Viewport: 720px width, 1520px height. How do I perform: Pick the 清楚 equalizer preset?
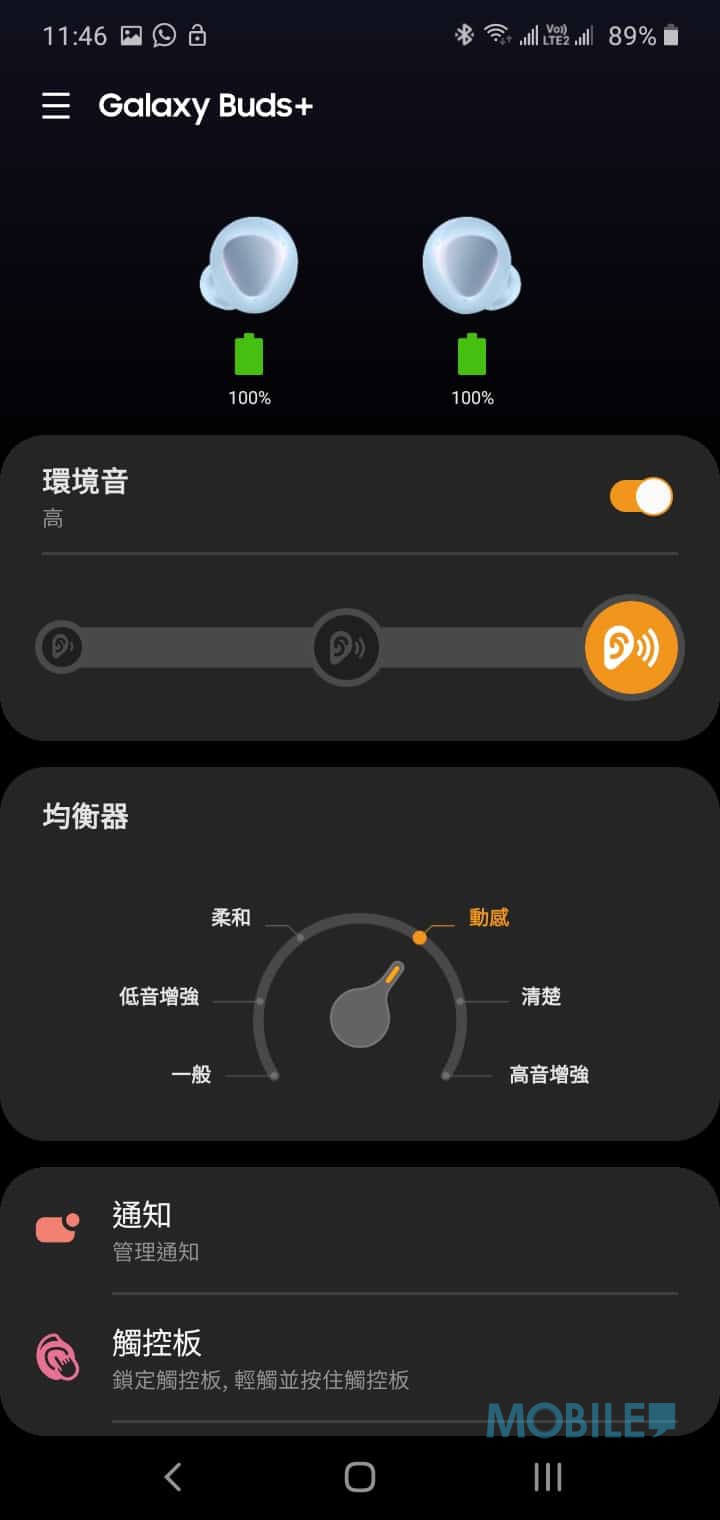coord(540,996)
